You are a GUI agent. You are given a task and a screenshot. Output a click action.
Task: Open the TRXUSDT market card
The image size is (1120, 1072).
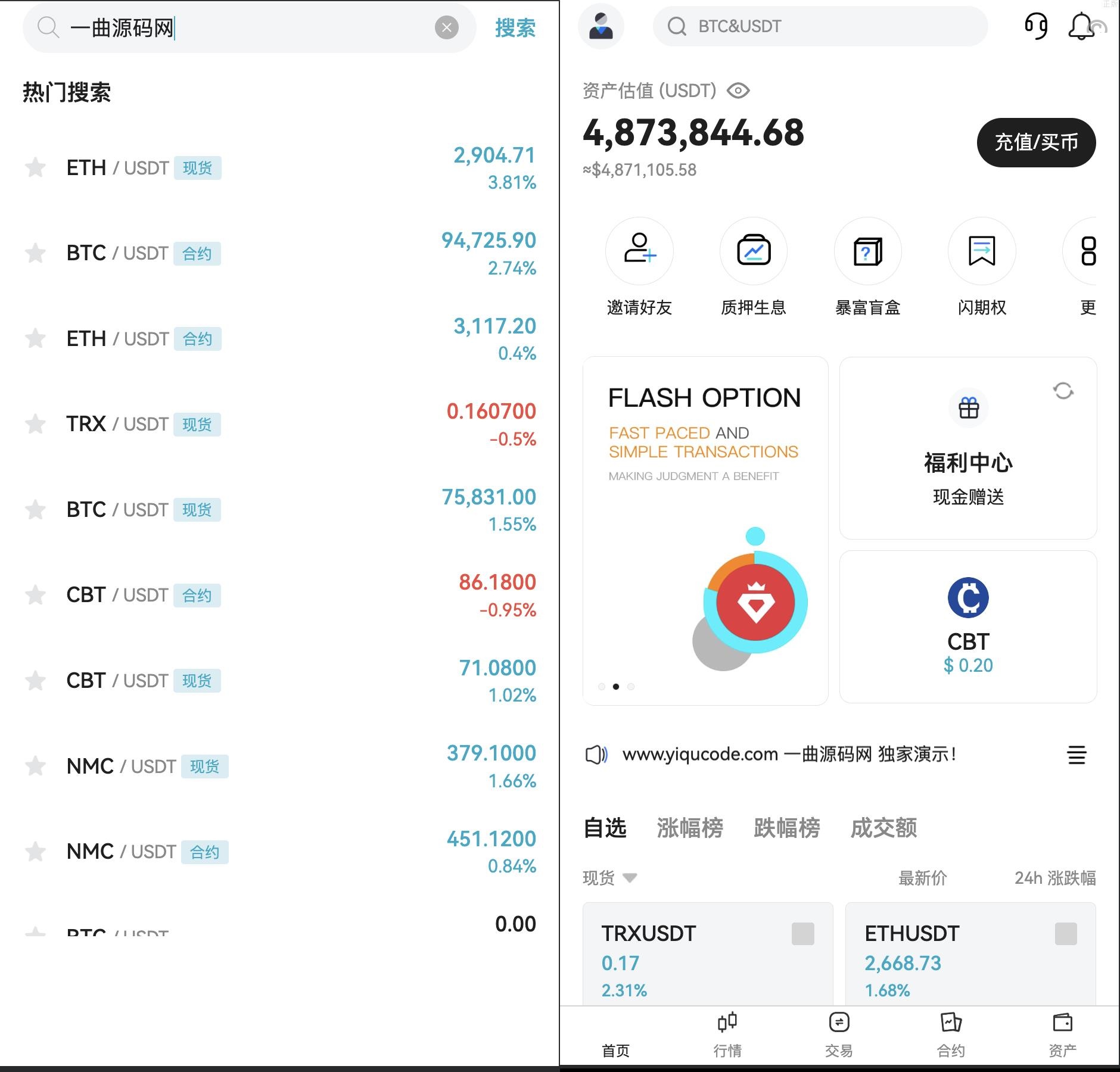707,955
